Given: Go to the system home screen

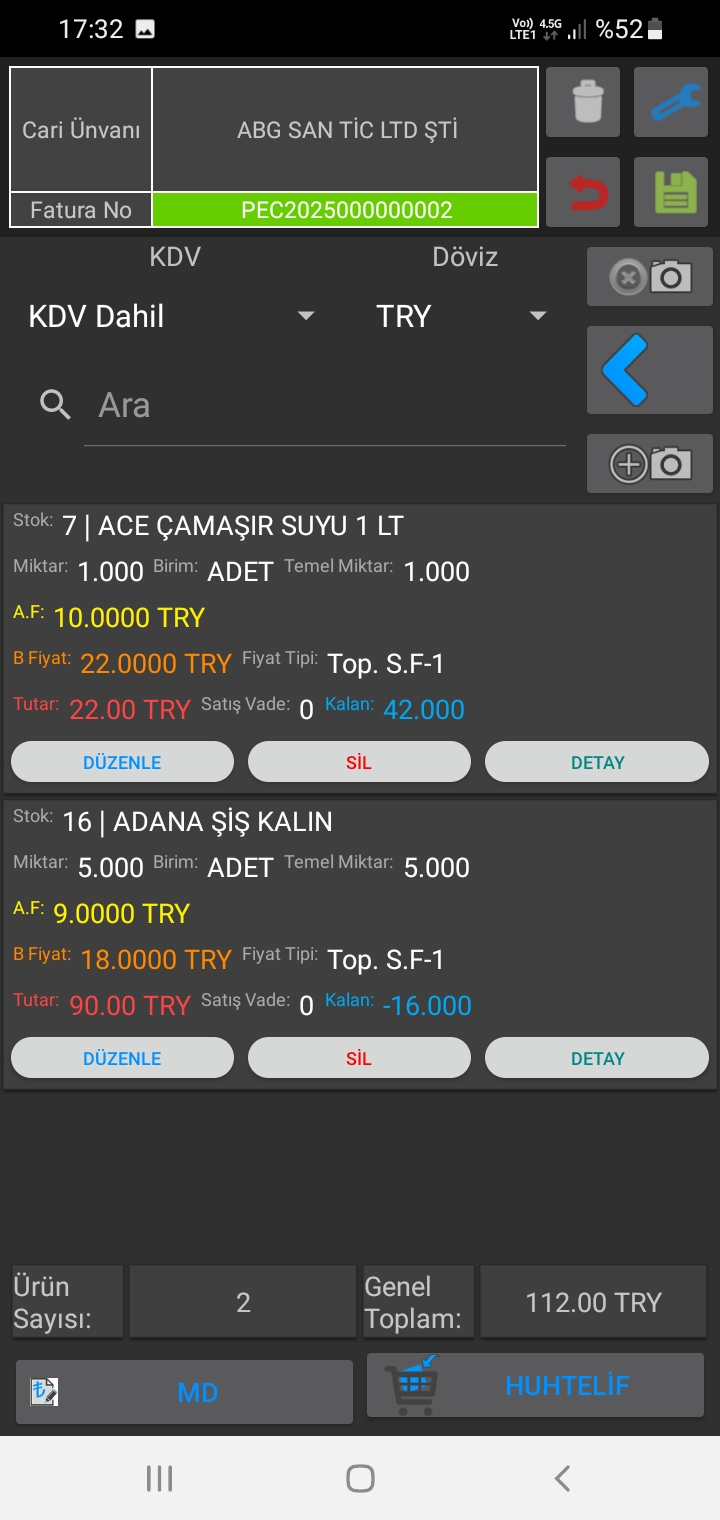Looking at the screenshot, I should (x=360, y=1478).
